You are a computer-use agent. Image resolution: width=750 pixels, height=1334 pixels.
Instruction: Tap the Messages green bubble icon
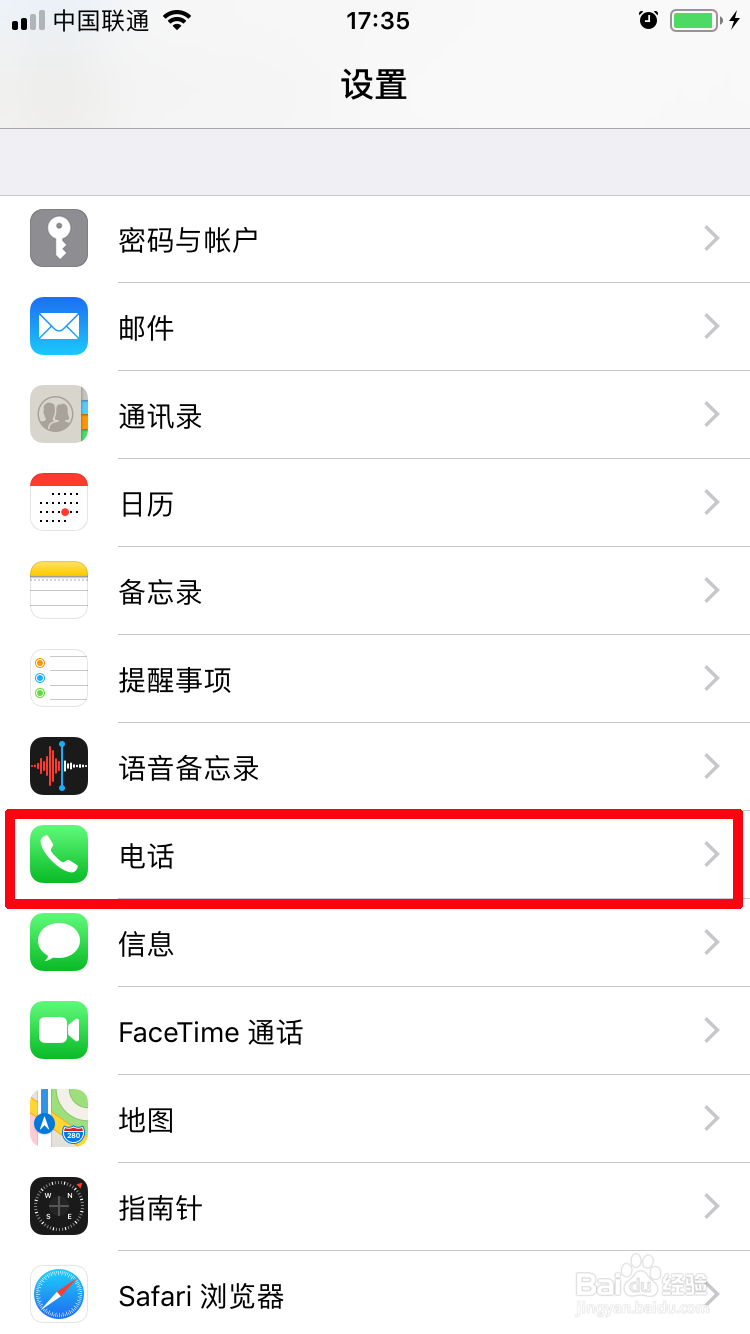58,942
